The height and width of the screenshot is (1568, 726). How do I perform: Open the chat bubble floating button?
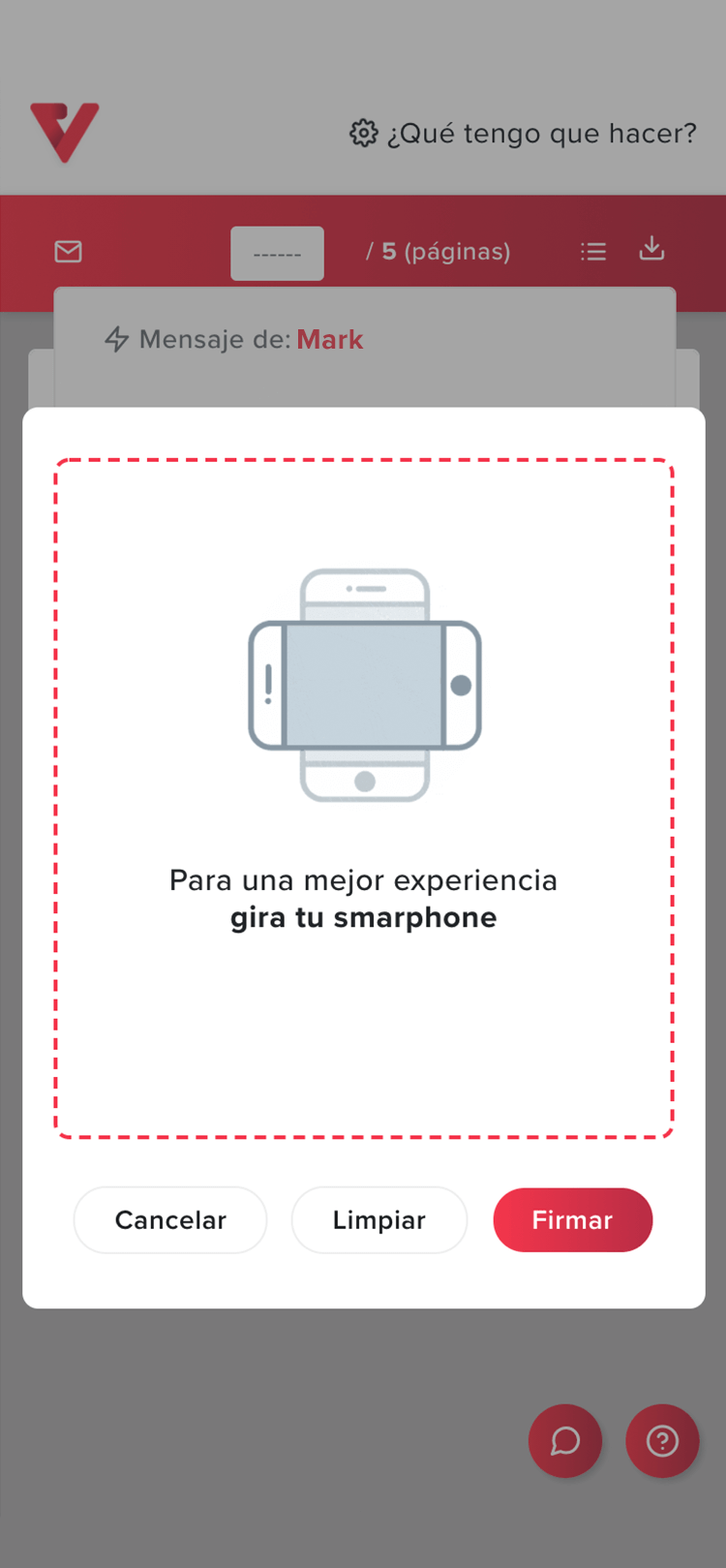click(565, 1440)
